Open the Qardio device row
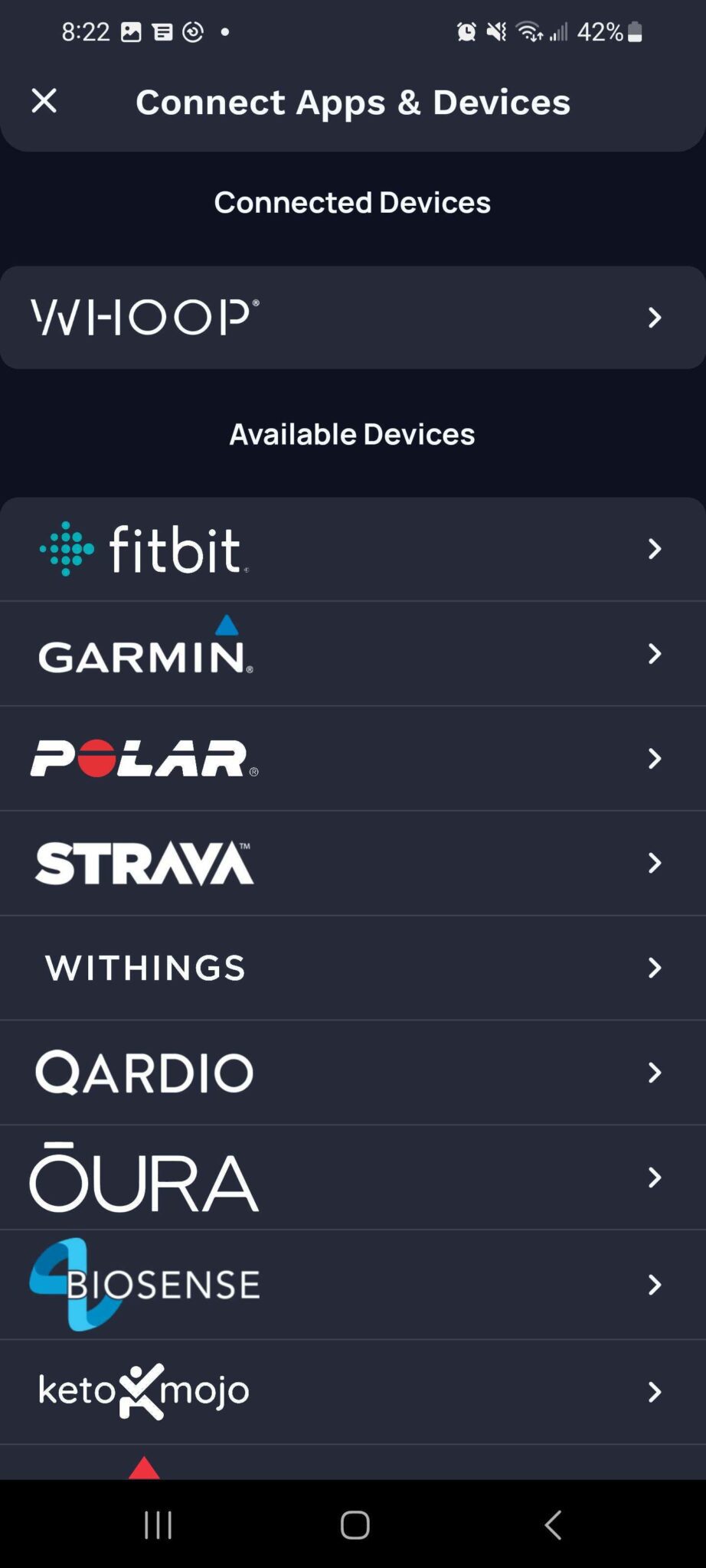This screenshot has width=706, height=1568. (x=352, y=1072)
